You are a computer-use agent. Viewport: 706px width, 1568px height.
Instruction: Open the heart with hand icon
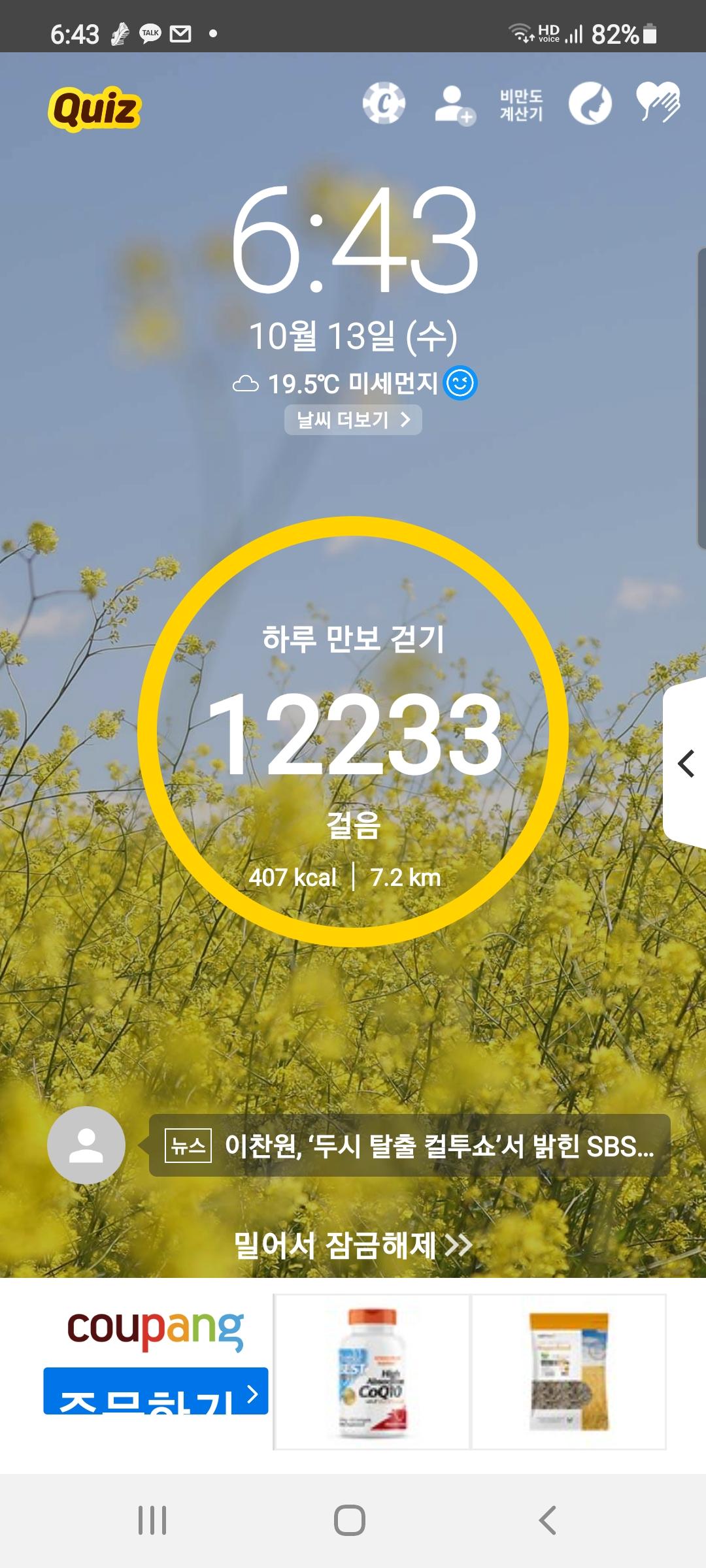tap(658, 103)
